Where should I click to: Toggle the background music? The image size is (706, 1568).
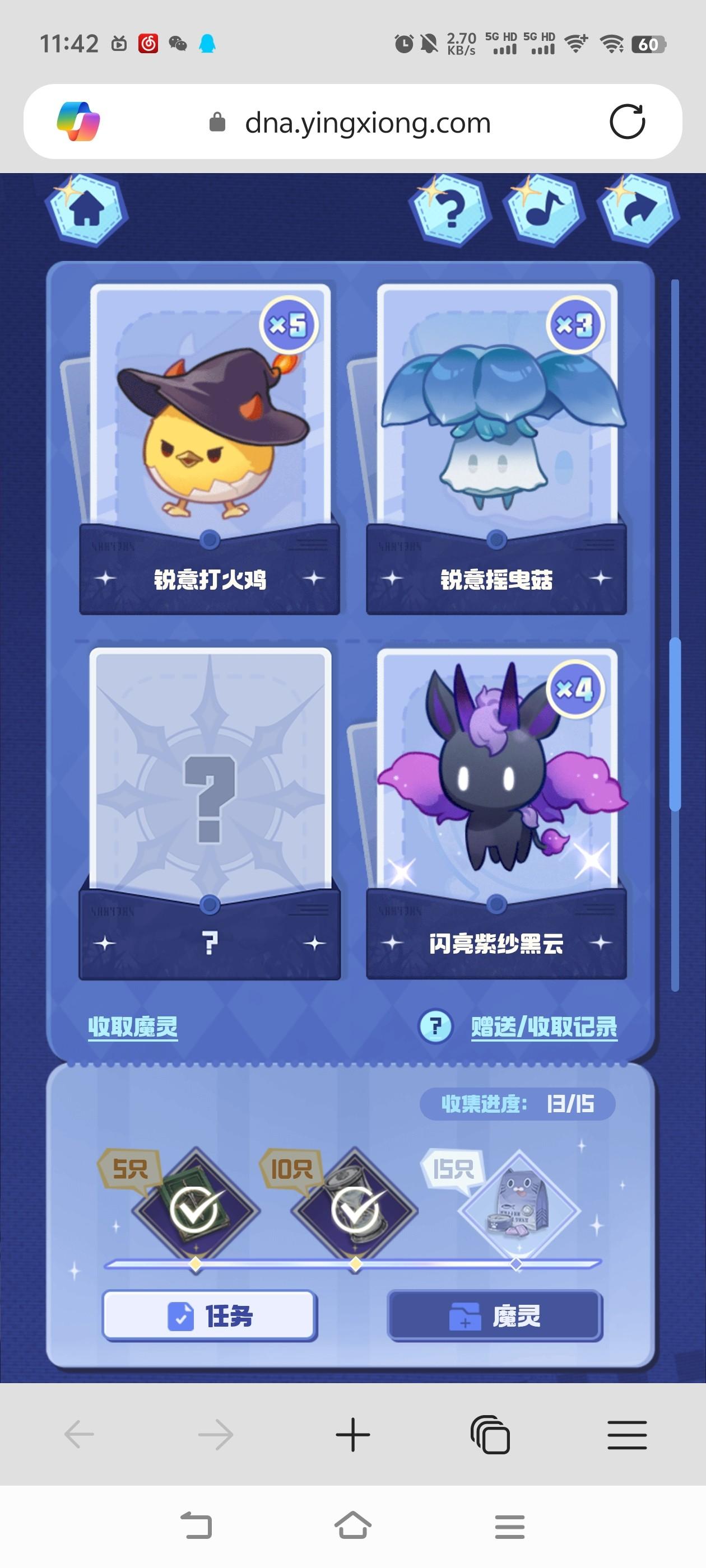point(544,210)
